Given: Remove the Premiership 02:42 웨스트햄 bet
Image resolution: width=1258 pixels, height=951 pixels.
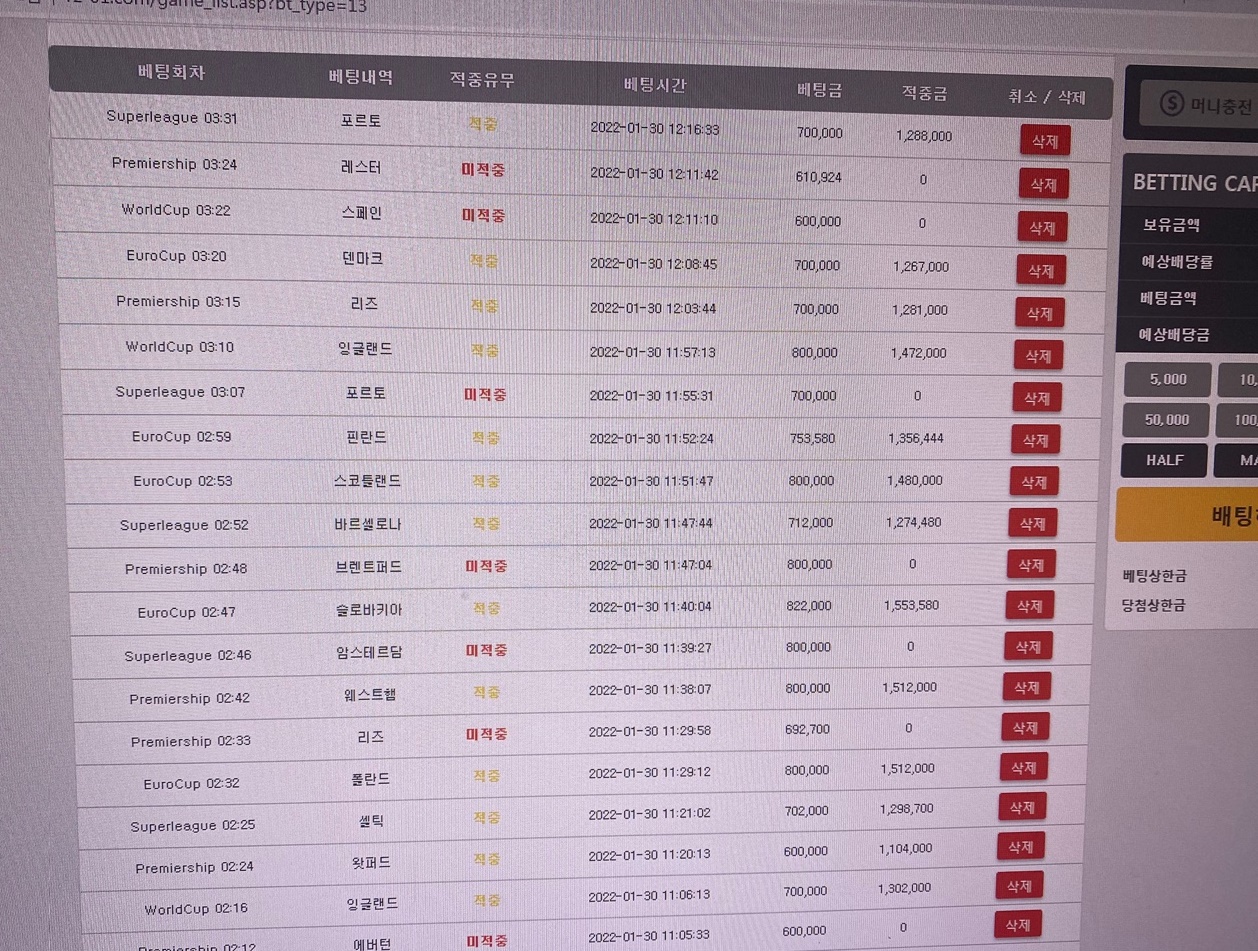Looking at the screenshot, I should coord(1026,688).
